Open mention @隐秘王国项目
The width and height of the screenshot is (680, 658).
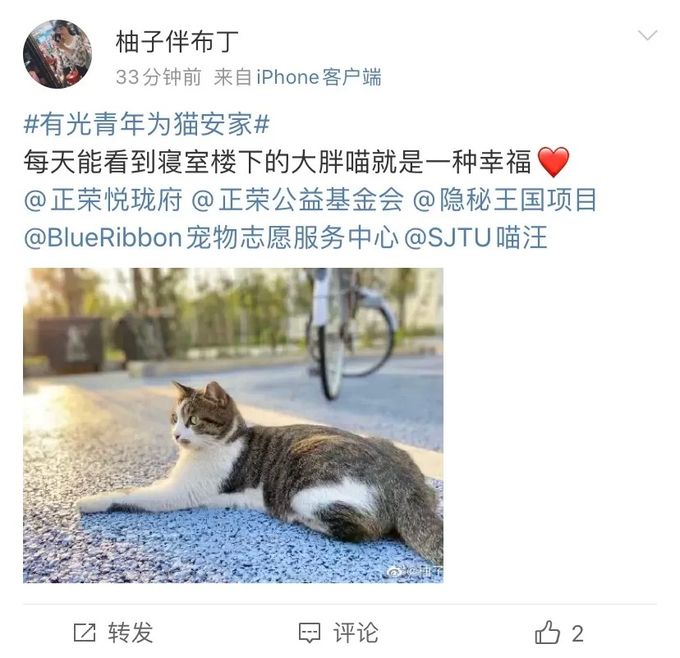[x=504, y=200]
